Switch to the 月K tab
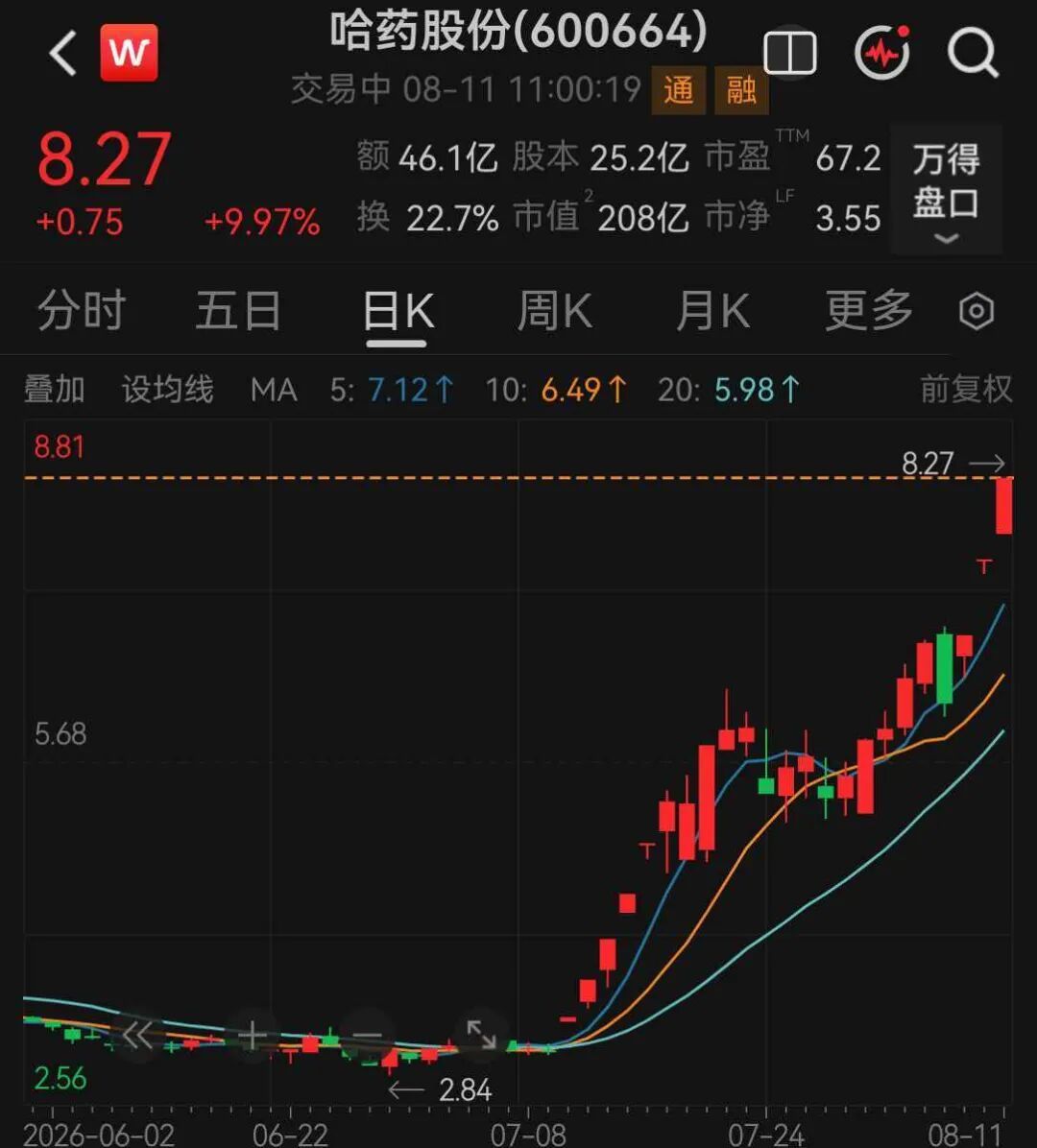1037x1148 pixels. point(712,310)
